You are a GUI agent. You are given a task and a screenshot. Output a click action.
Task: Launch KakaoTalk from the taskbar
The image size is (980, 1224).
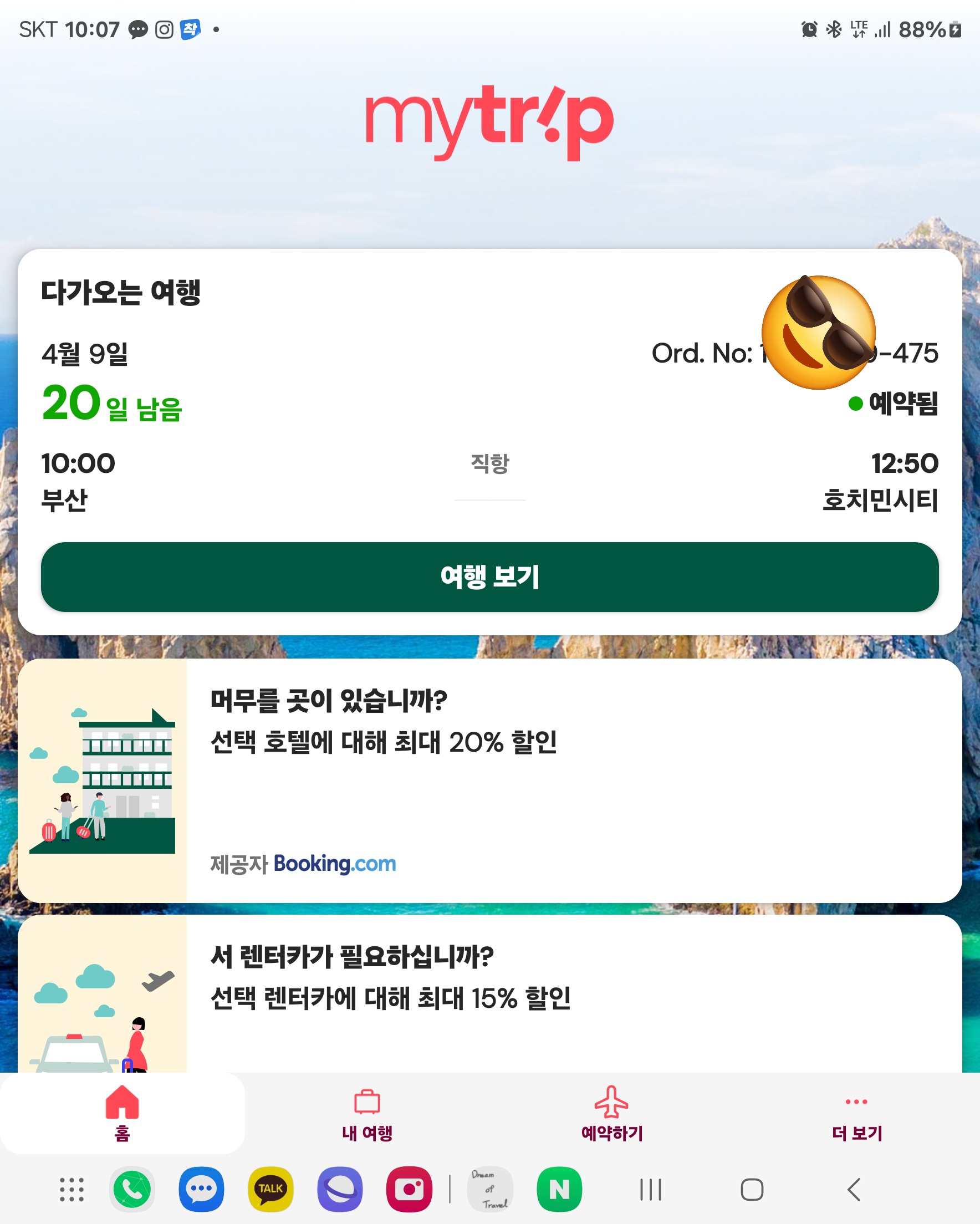270,1190
